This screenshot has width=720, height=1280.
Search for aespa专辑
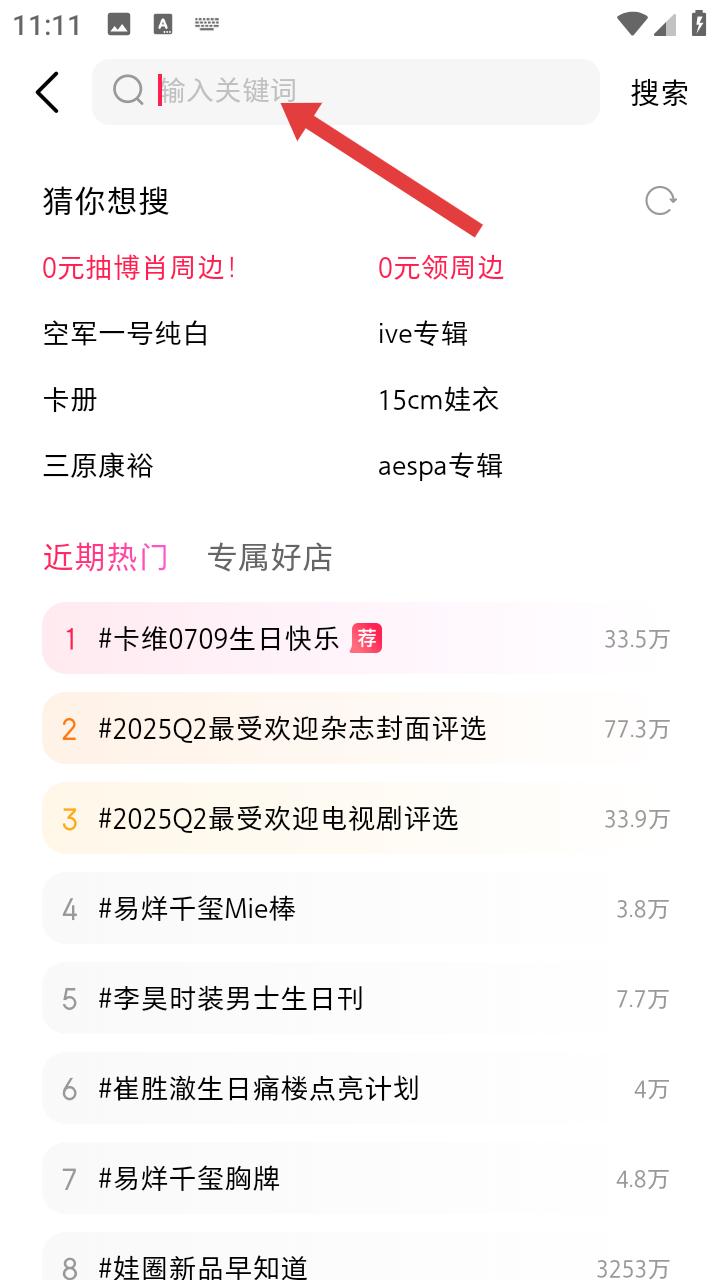coord(440,466)
